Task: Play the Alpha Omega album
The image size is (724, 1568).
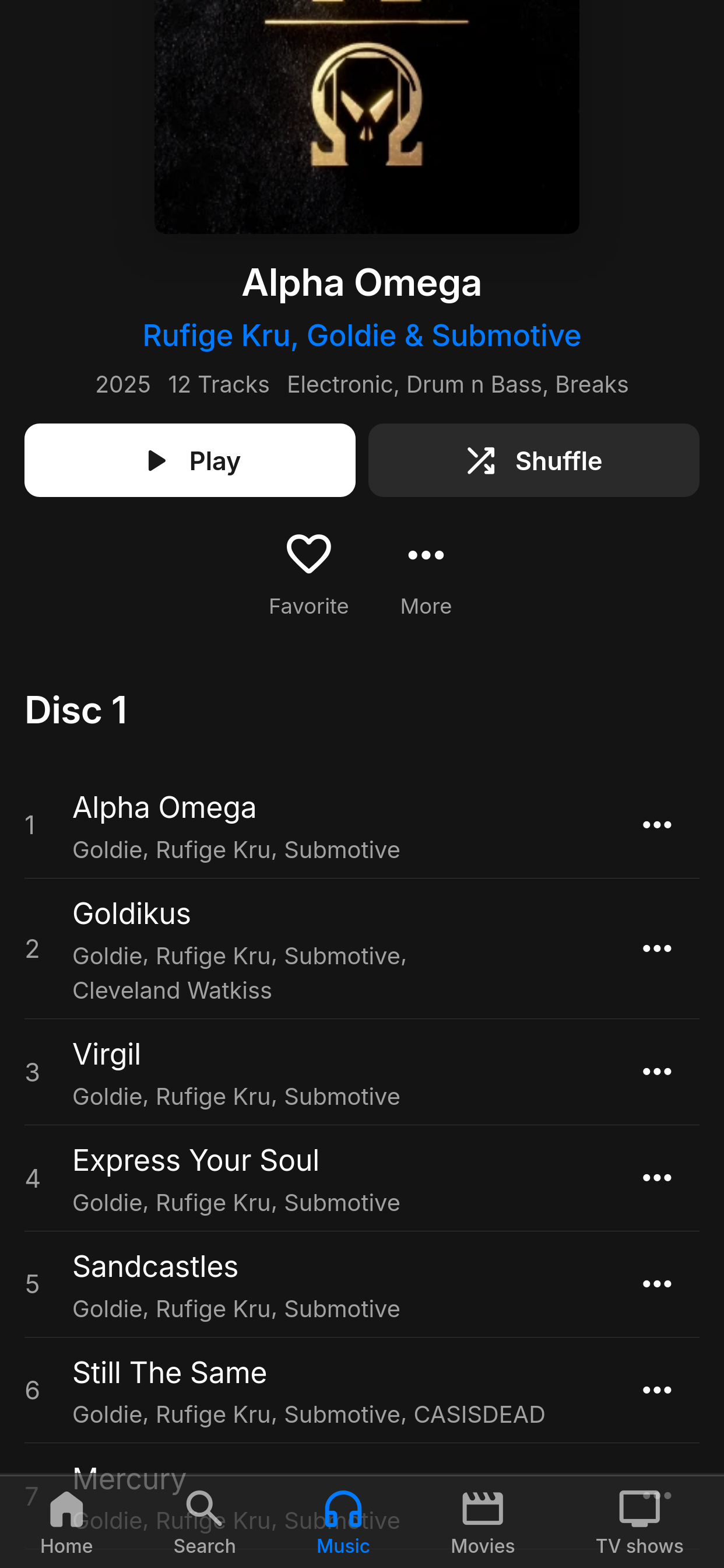Action: [x=190, y=460]
